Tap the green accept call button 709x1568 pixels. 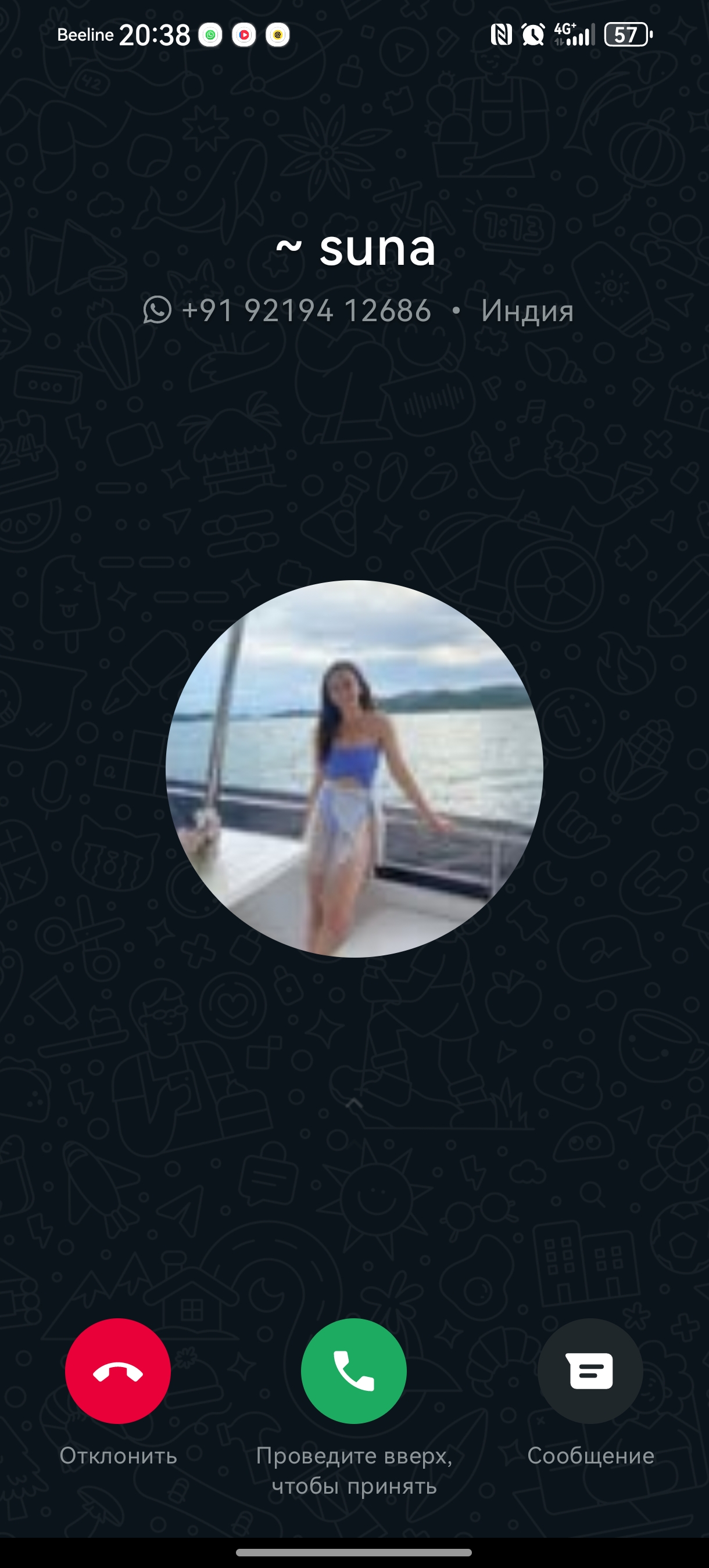[354, 1371]
